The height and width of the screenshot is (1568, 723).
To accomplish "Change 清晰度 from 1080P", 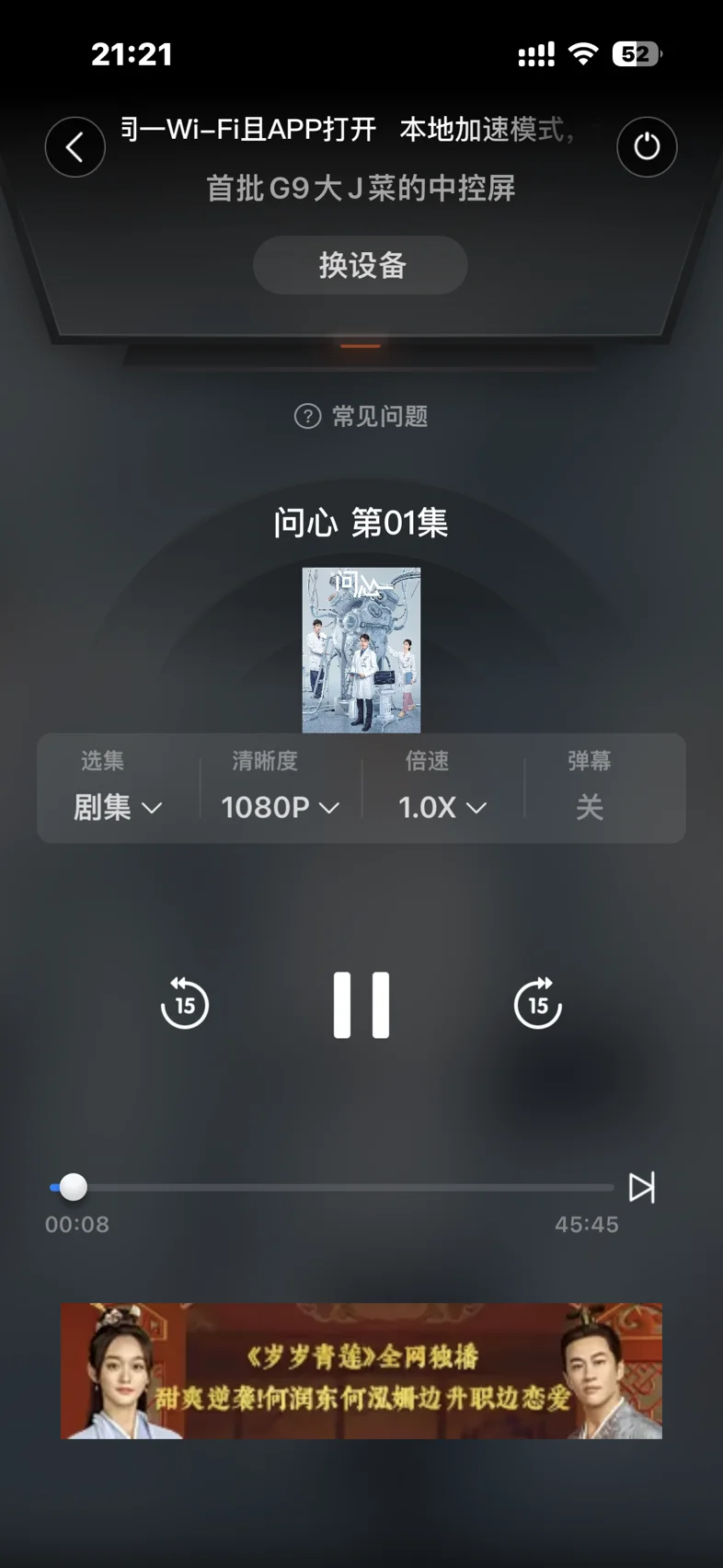I will pyautogui.click(x=281, y=788).
